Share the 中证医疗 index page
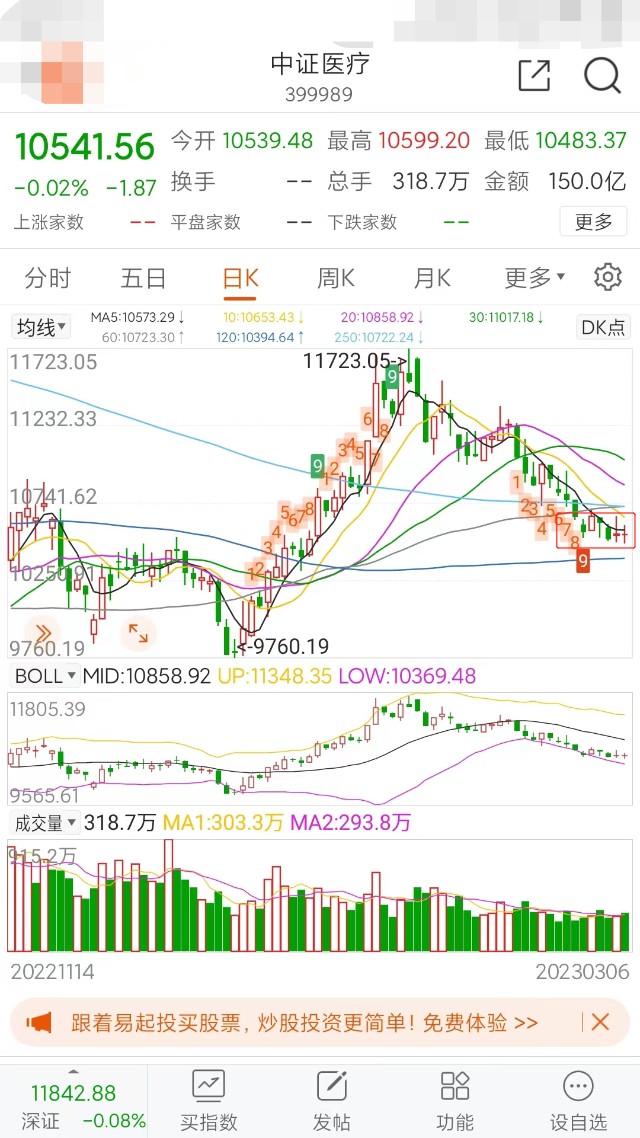 pyautogui.click(x=535, y=75)
